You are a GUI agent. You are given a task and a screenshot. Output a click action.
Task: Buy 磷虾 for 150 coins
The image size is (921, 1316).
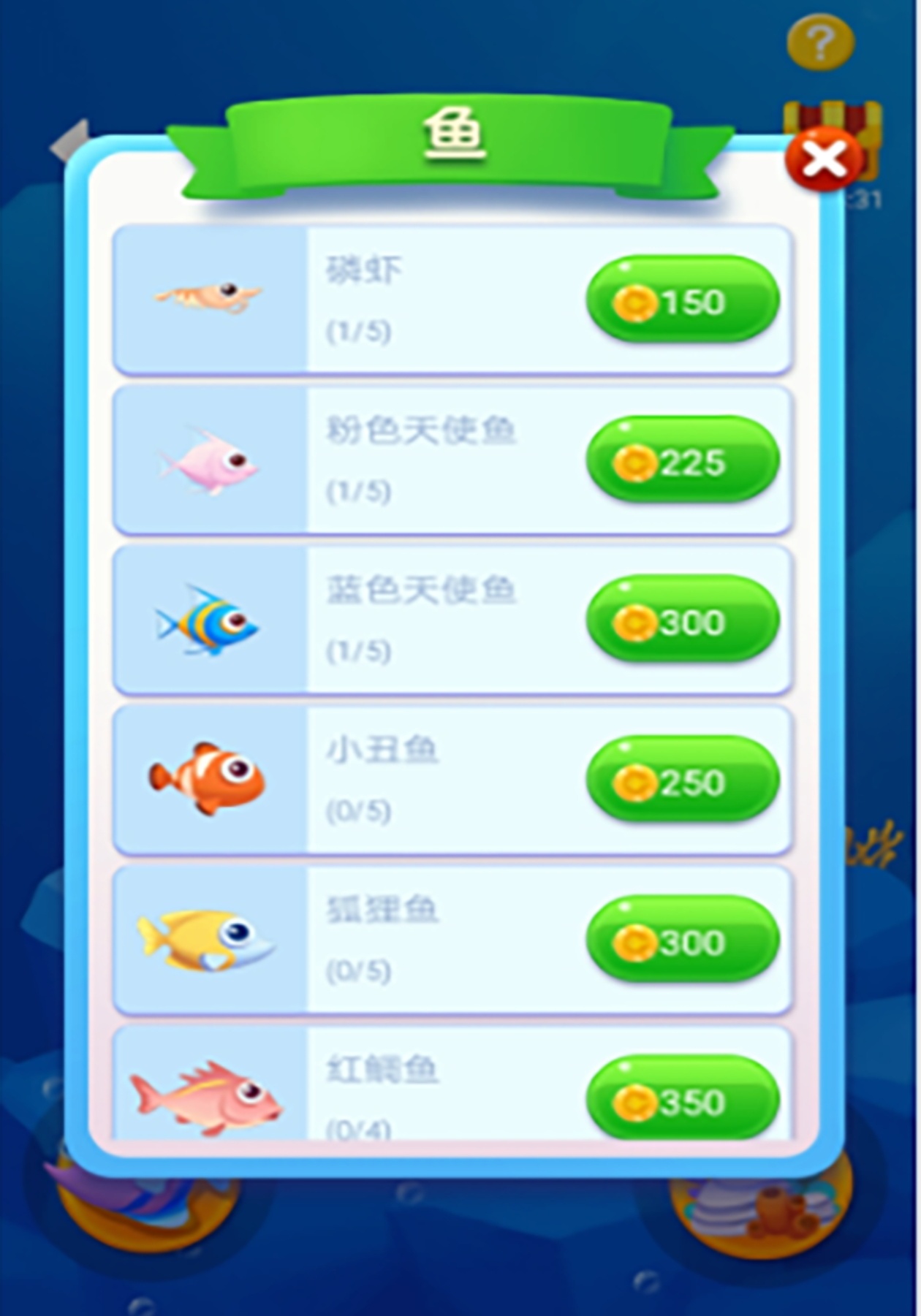682,300
